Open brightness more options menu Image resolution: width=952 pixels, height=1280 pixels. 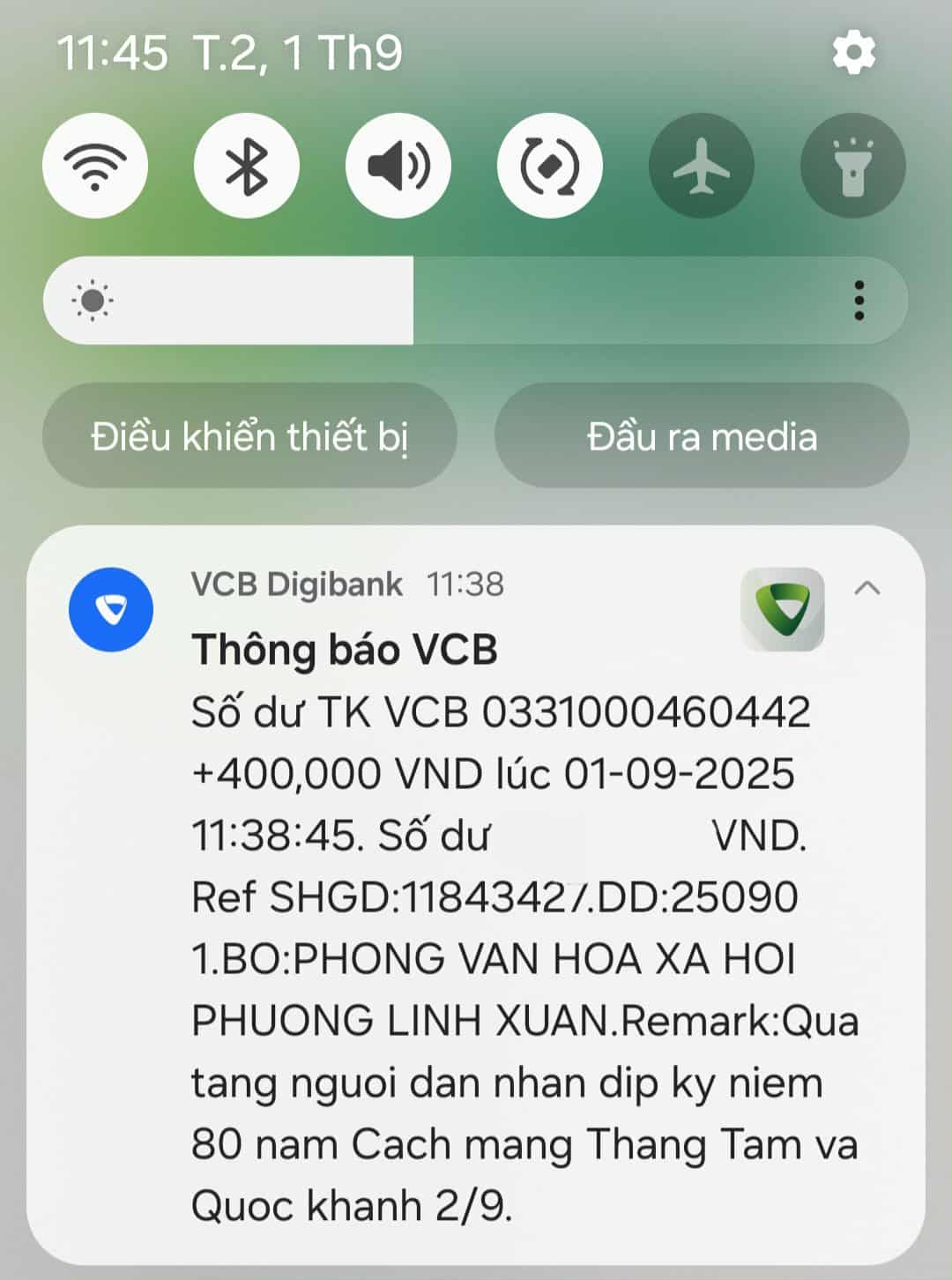[859, 301]
